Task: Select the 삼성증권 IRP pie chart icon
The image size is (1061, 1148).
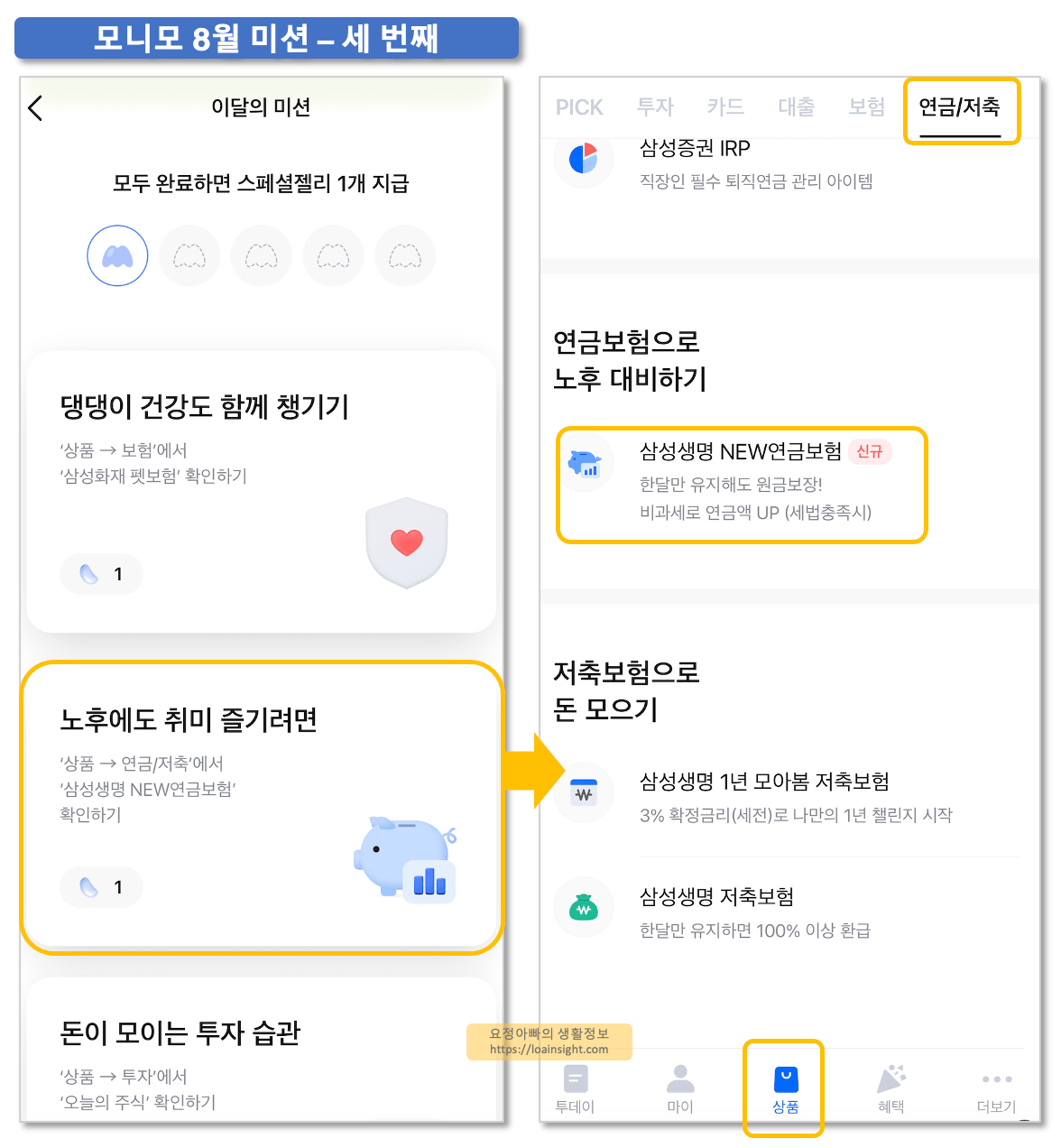Action: click(x=584, y=159)
